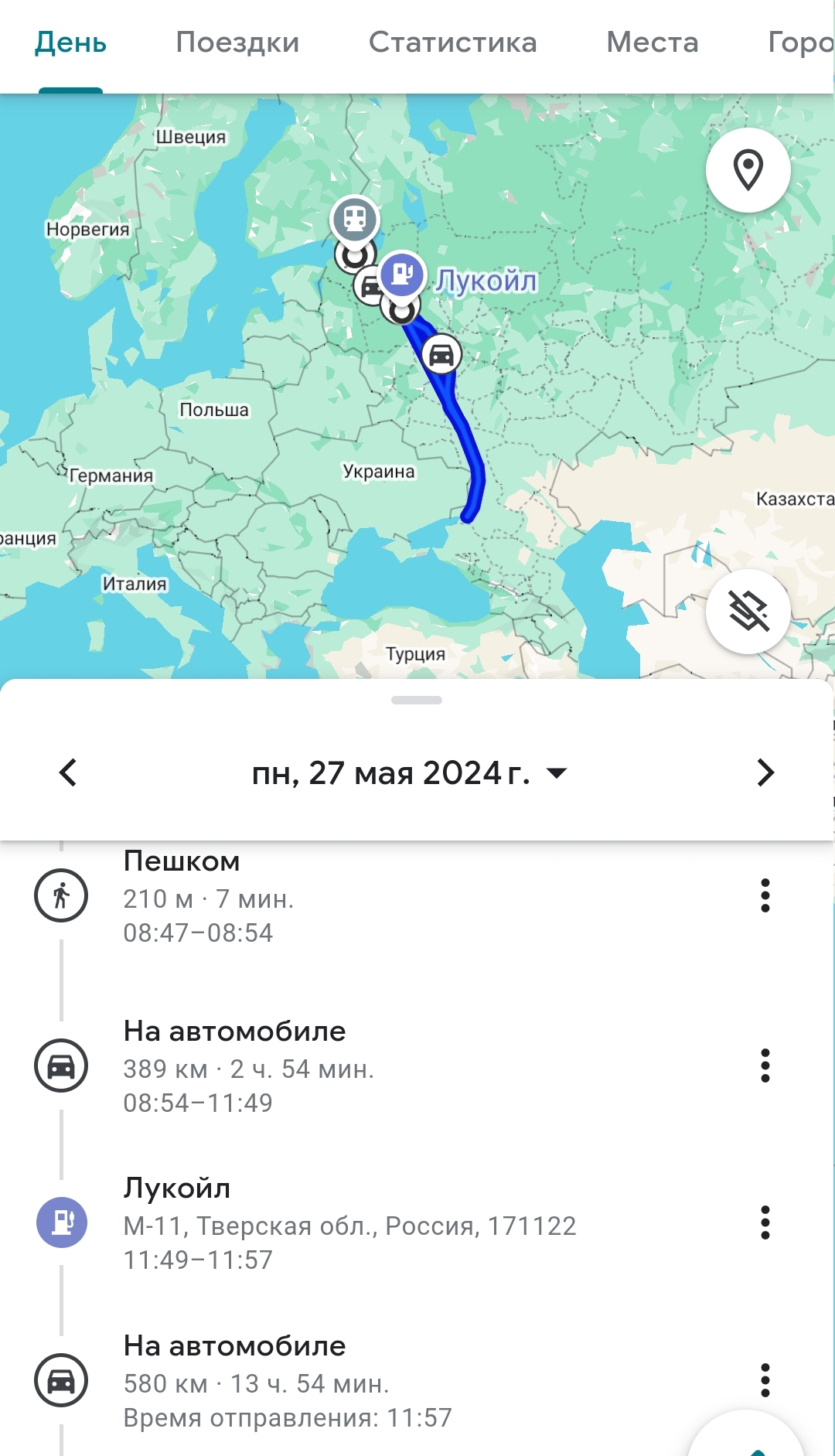Select the День tab
The height and width of the screenshot is (1456, 835).
(x=70, y=43)
